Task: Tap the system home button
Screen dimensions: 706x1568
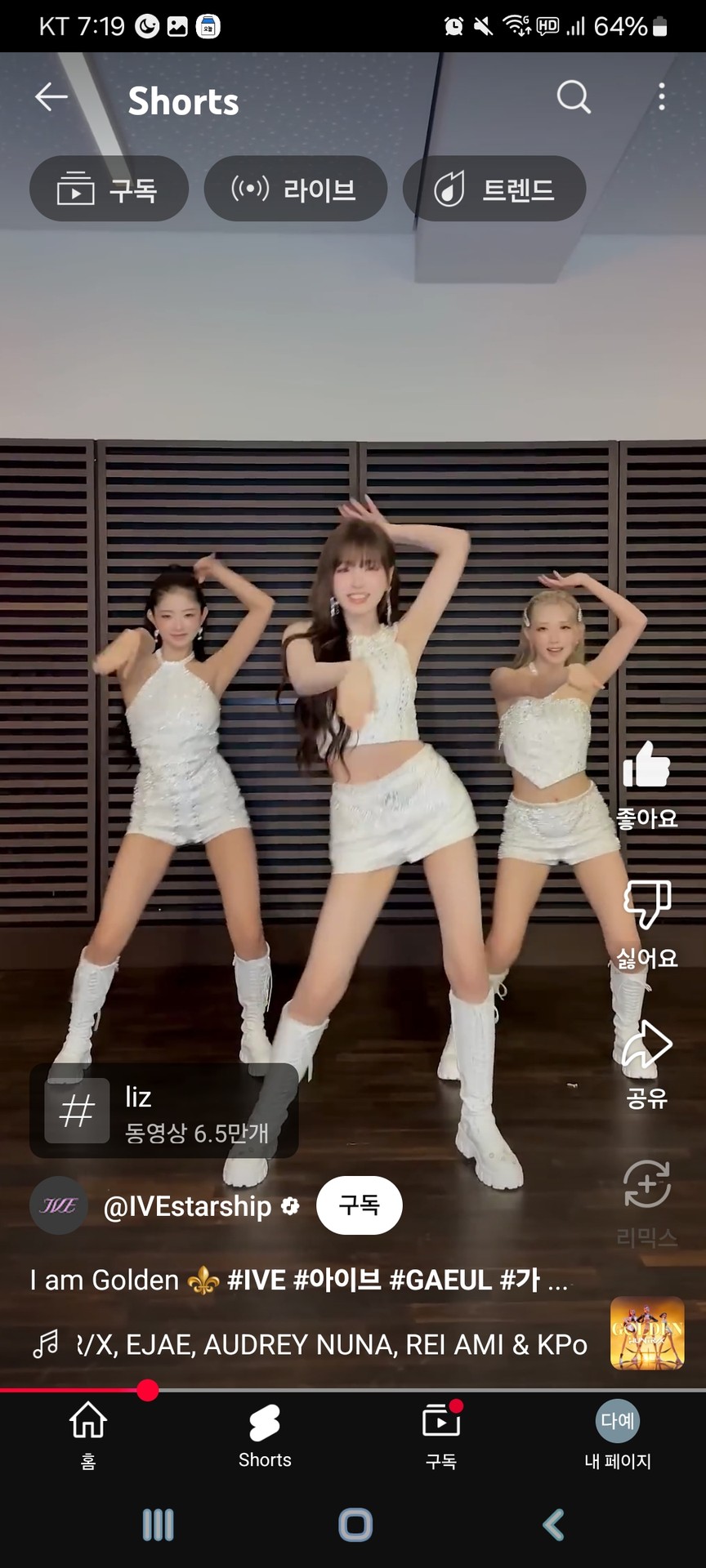Action: pyautogui.click(x=355, y=1525)
